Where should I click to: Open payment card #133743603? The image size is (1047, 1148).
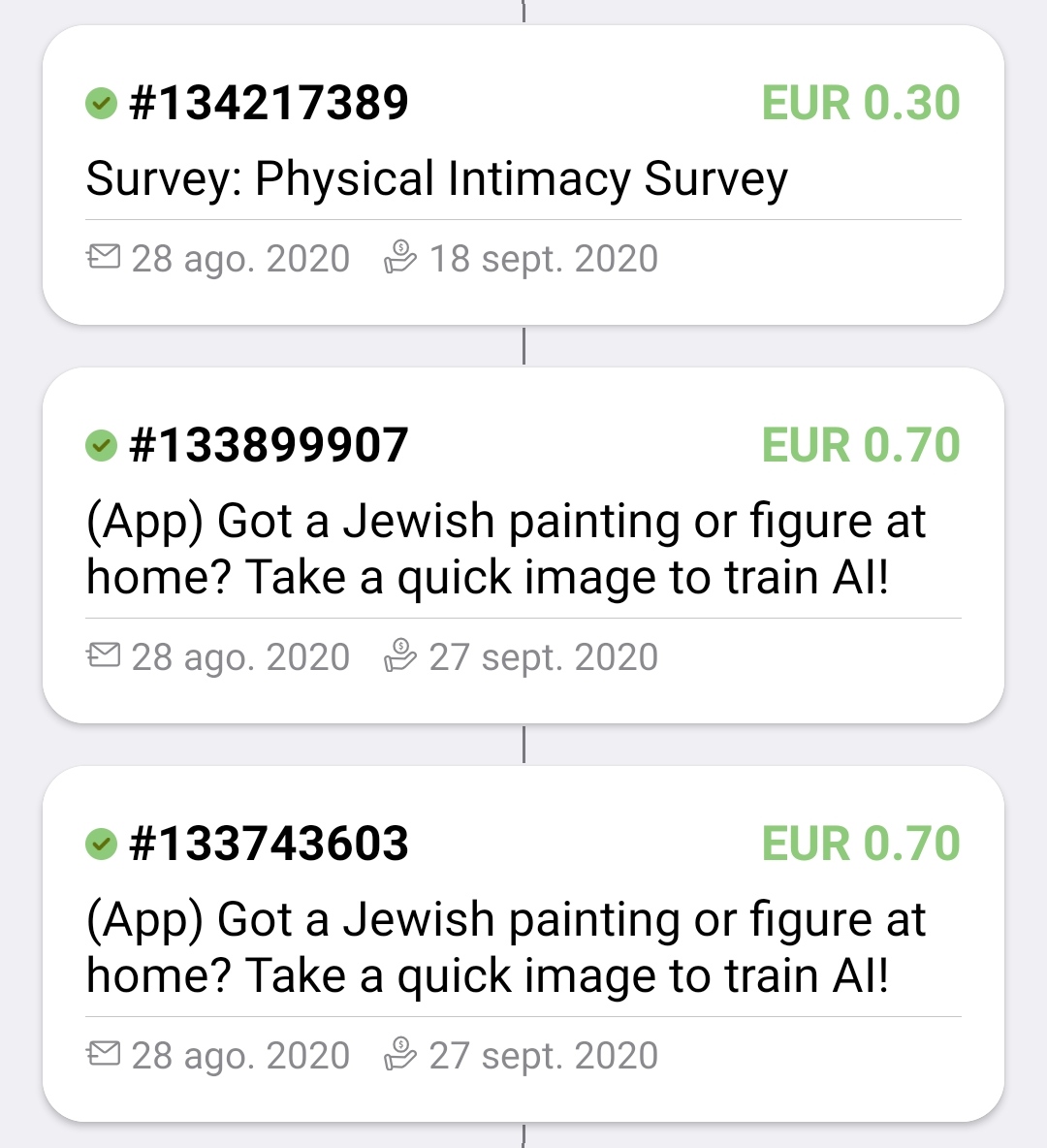point(523,943)
